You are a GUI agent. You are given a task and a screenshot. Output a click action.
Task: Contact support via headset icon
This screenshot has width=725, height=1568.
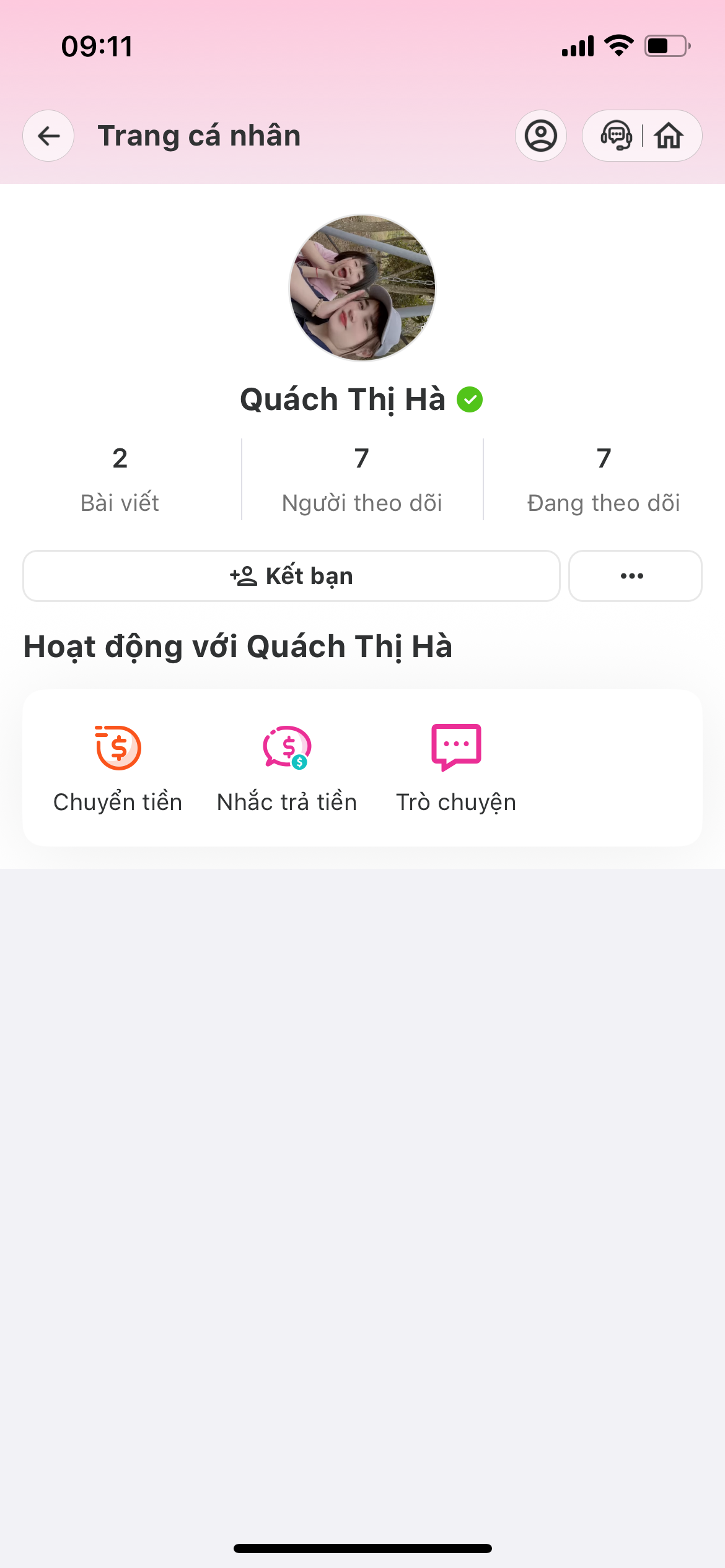(x=616, y=136)
